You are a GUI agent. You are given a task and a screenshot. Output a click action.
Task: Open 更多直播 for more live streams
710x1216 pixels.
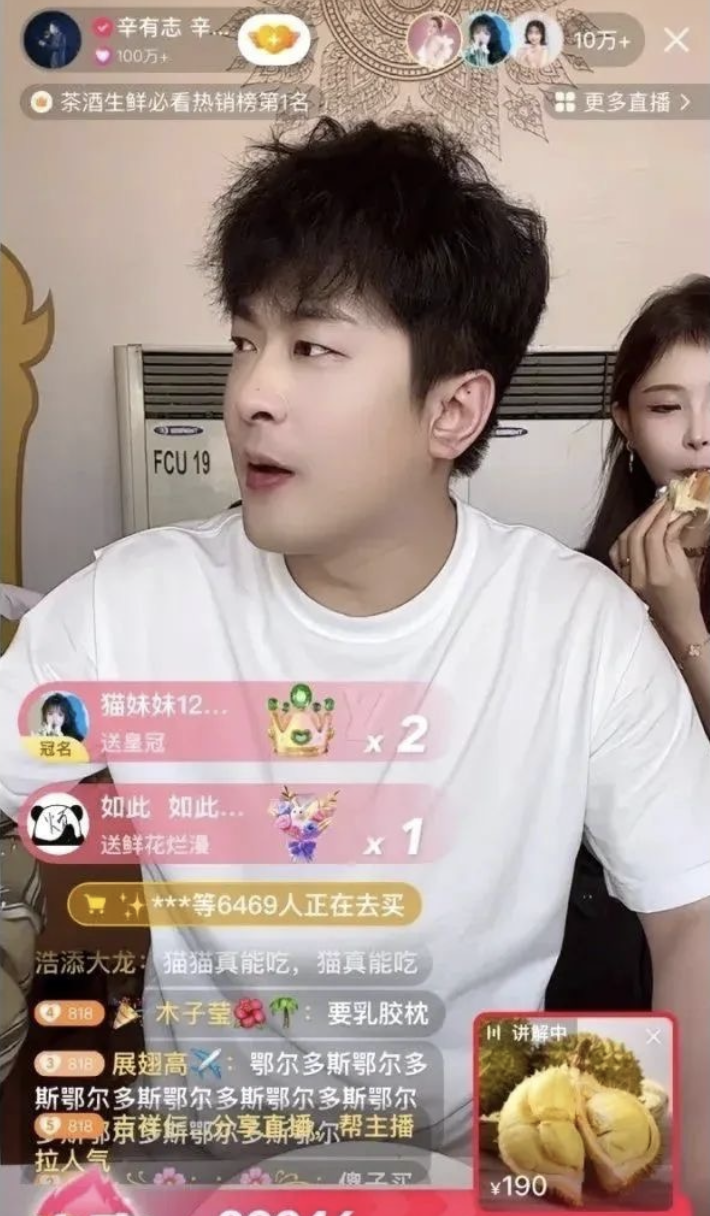[x=623, y=101]
